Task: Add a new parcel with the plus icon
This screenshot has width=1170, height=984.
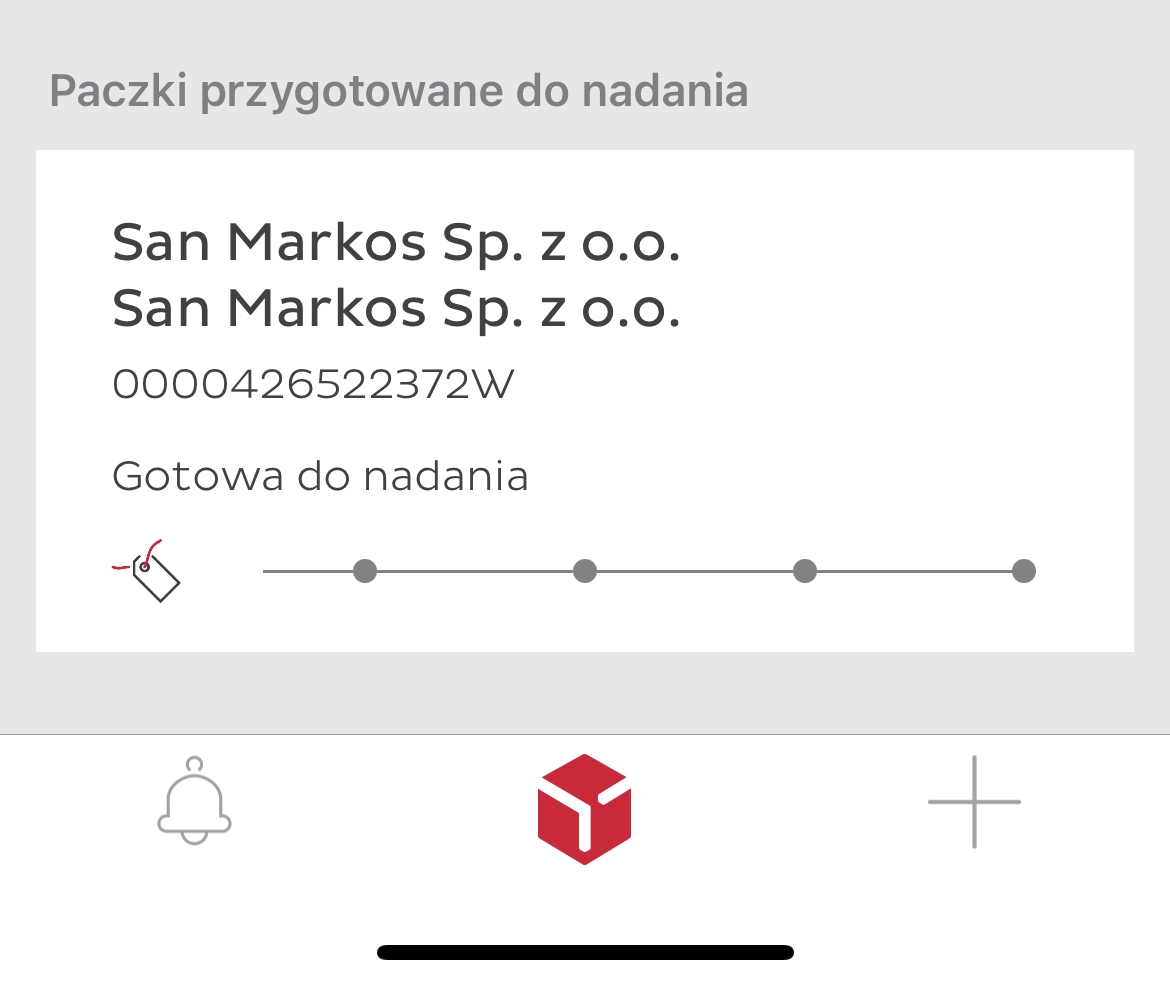Action: 974,802
